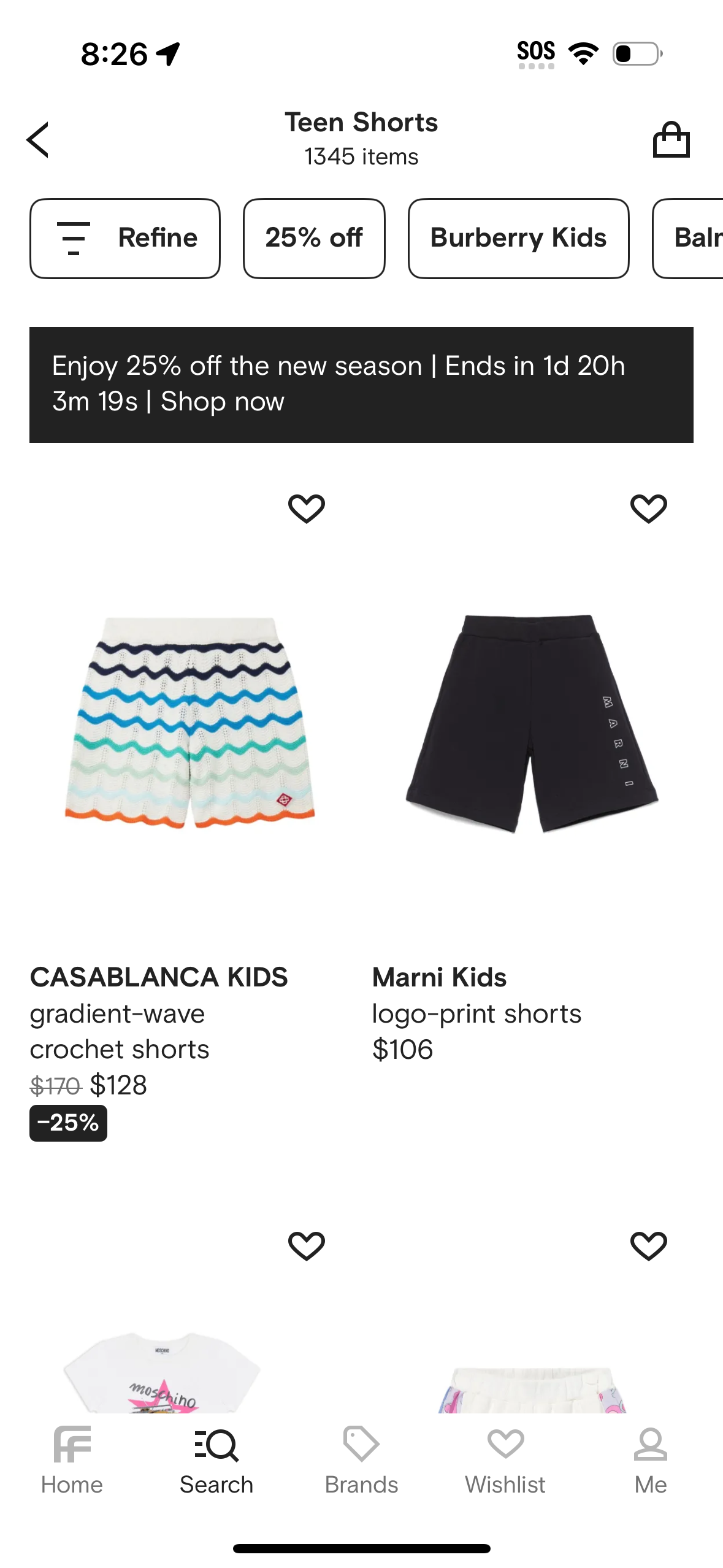The width and height of the screenshot is (723, 1568).
Task: Favorite the Casablanca Kids crochet shorts
Action: [x=307, y=507]
